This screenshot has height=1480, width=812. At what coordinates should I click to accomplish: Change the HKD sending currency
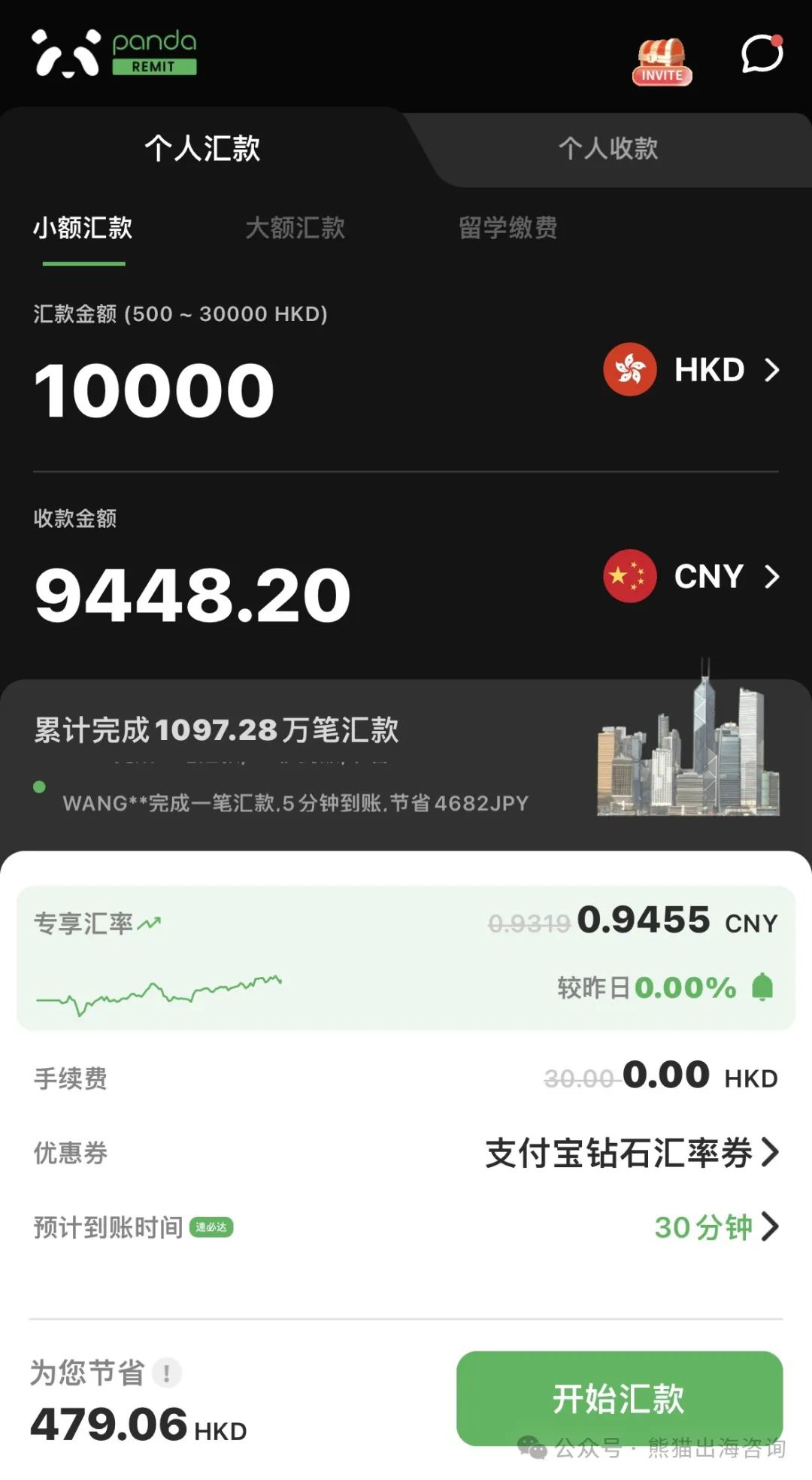pyautogui.click(x=692, y=370)
